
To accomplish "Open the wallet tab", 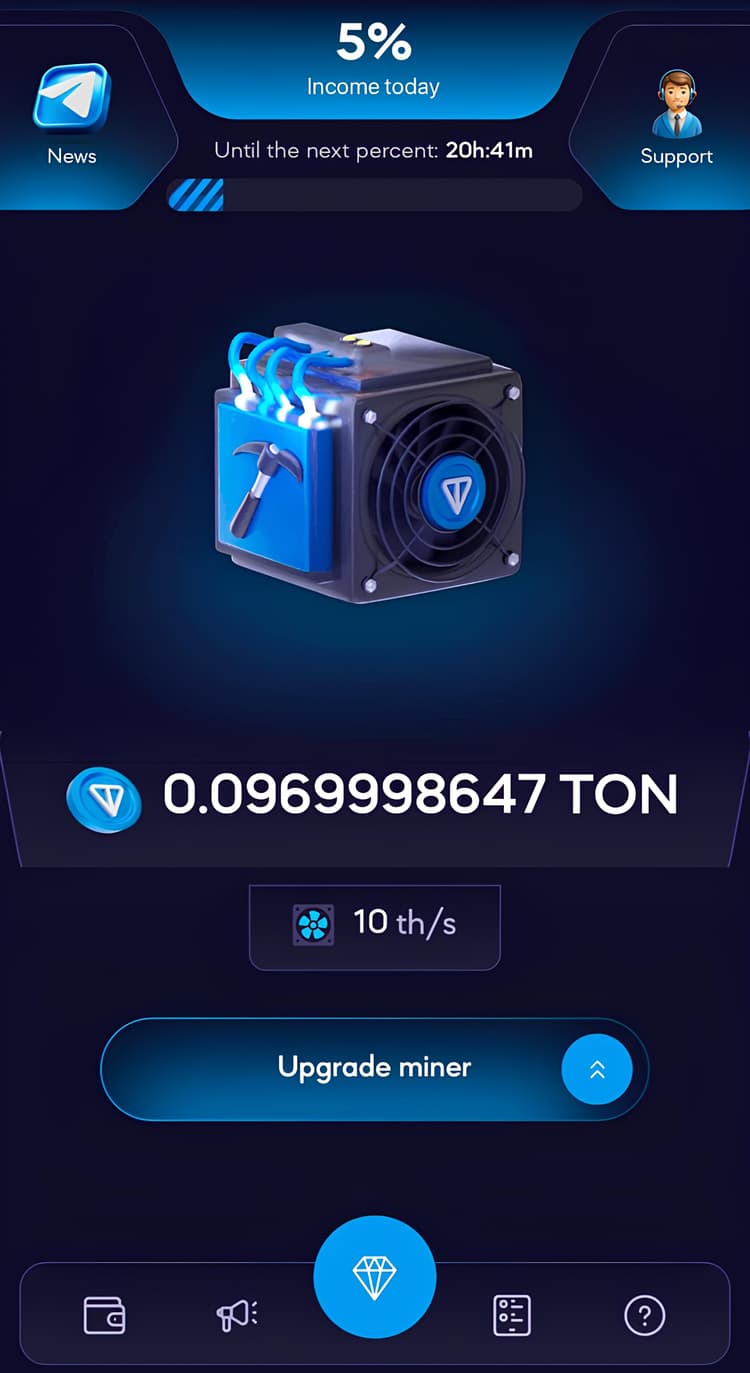I will 104,1315.
